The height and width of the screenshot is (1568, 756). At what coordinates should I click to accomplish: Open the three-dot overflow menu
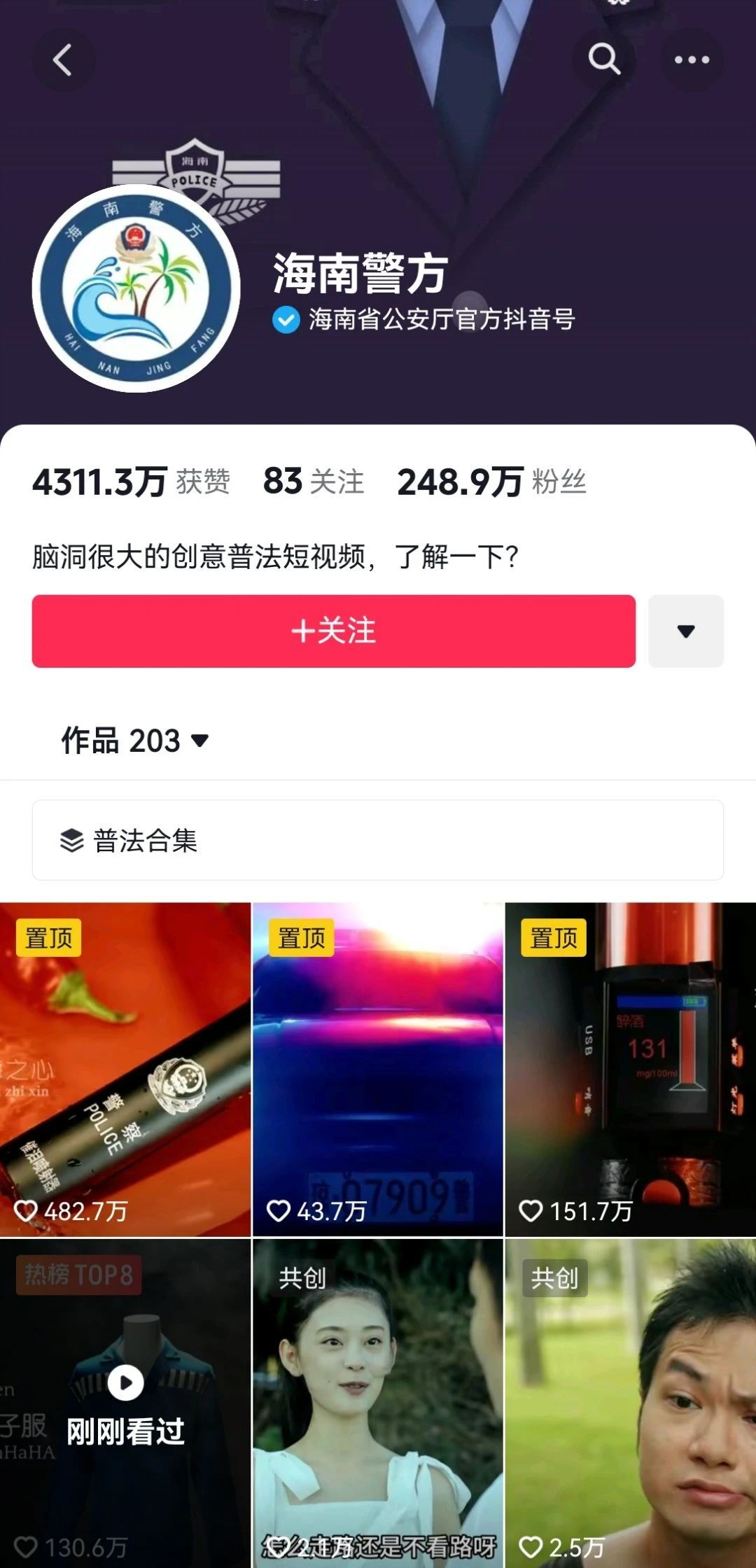(x=692, y=59)
